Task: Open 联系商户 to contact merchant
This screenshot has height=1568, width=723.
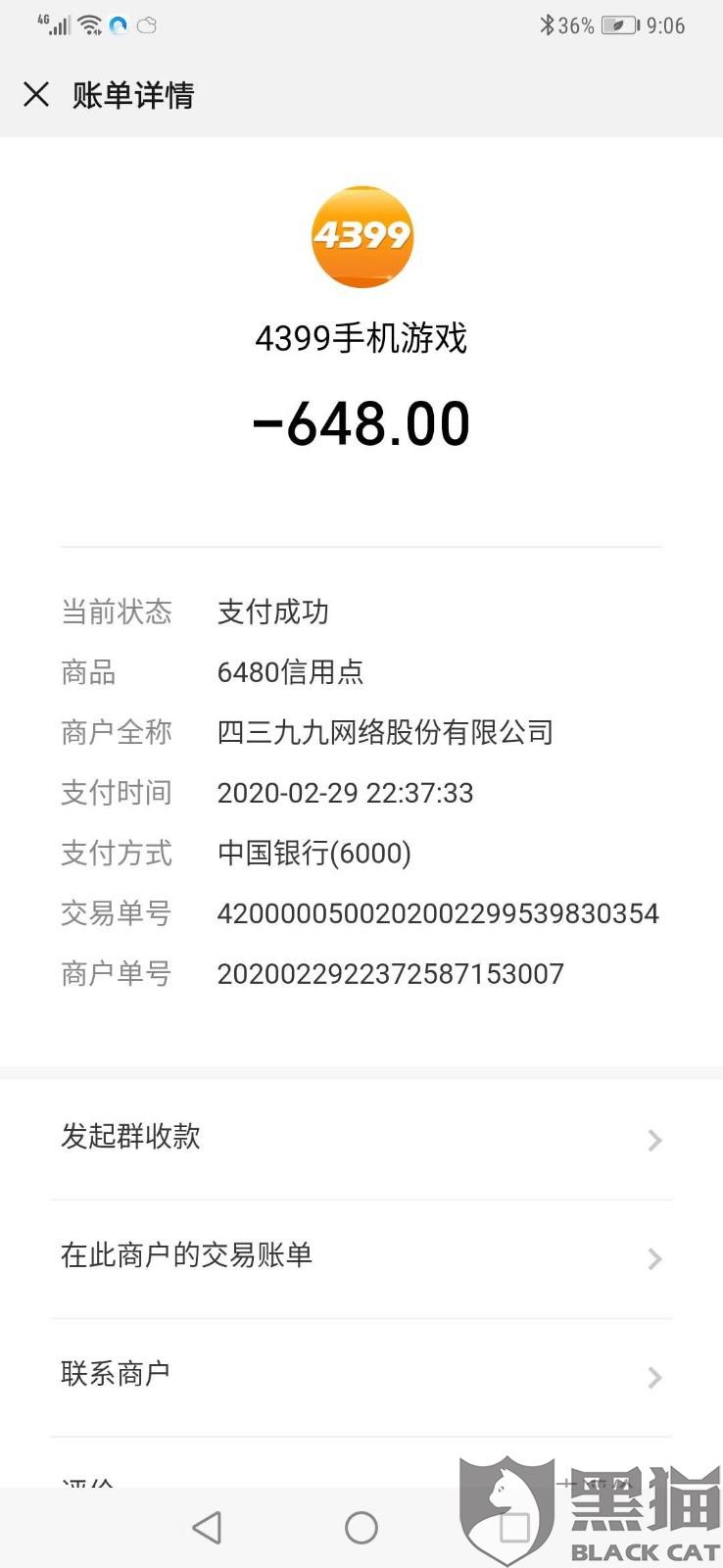Action: click(x=361, y=1377)
